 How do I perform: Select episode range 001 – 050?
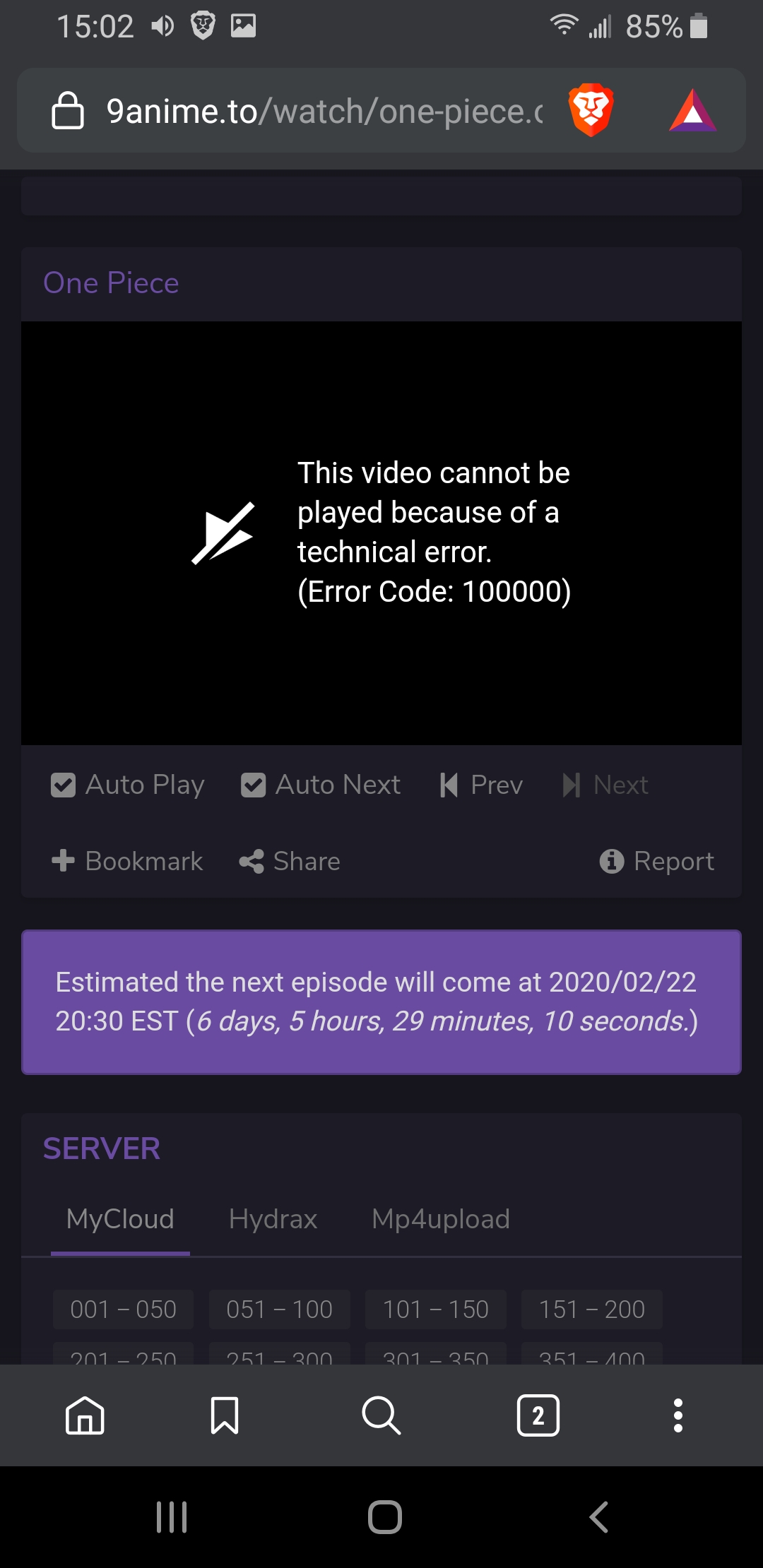(x=123, y=1309)
